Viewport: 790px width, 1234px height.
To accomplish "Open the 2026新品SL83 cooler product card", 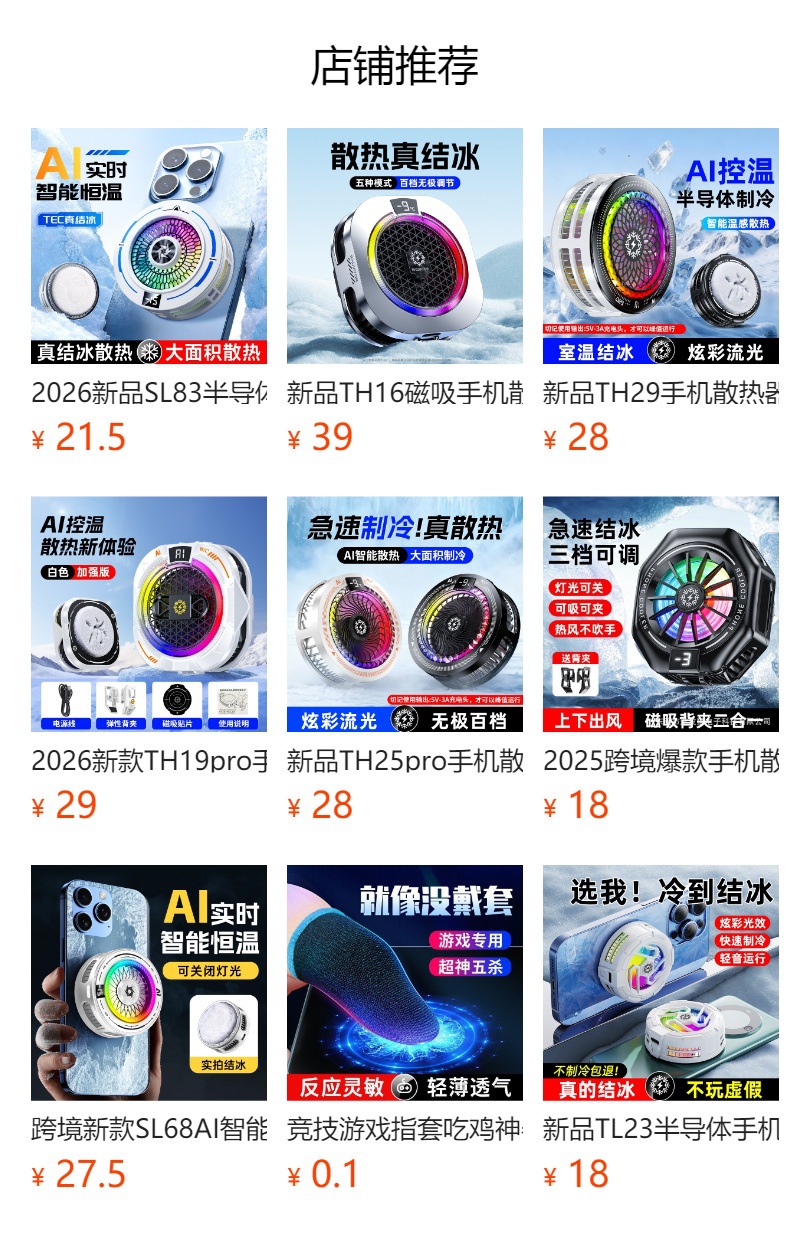I will coord(149,292).
